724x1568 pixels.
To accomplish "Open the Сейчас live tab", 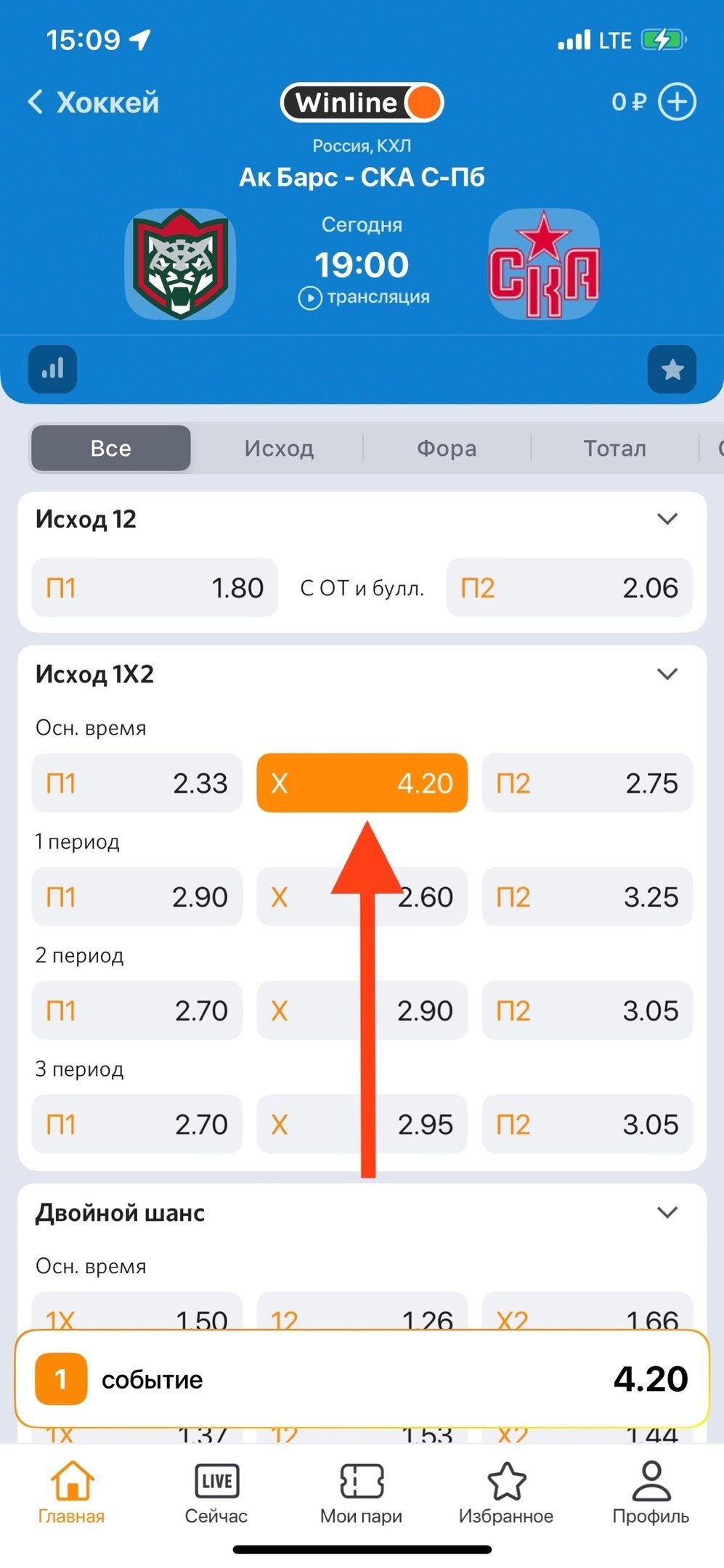I will 216,1494.
